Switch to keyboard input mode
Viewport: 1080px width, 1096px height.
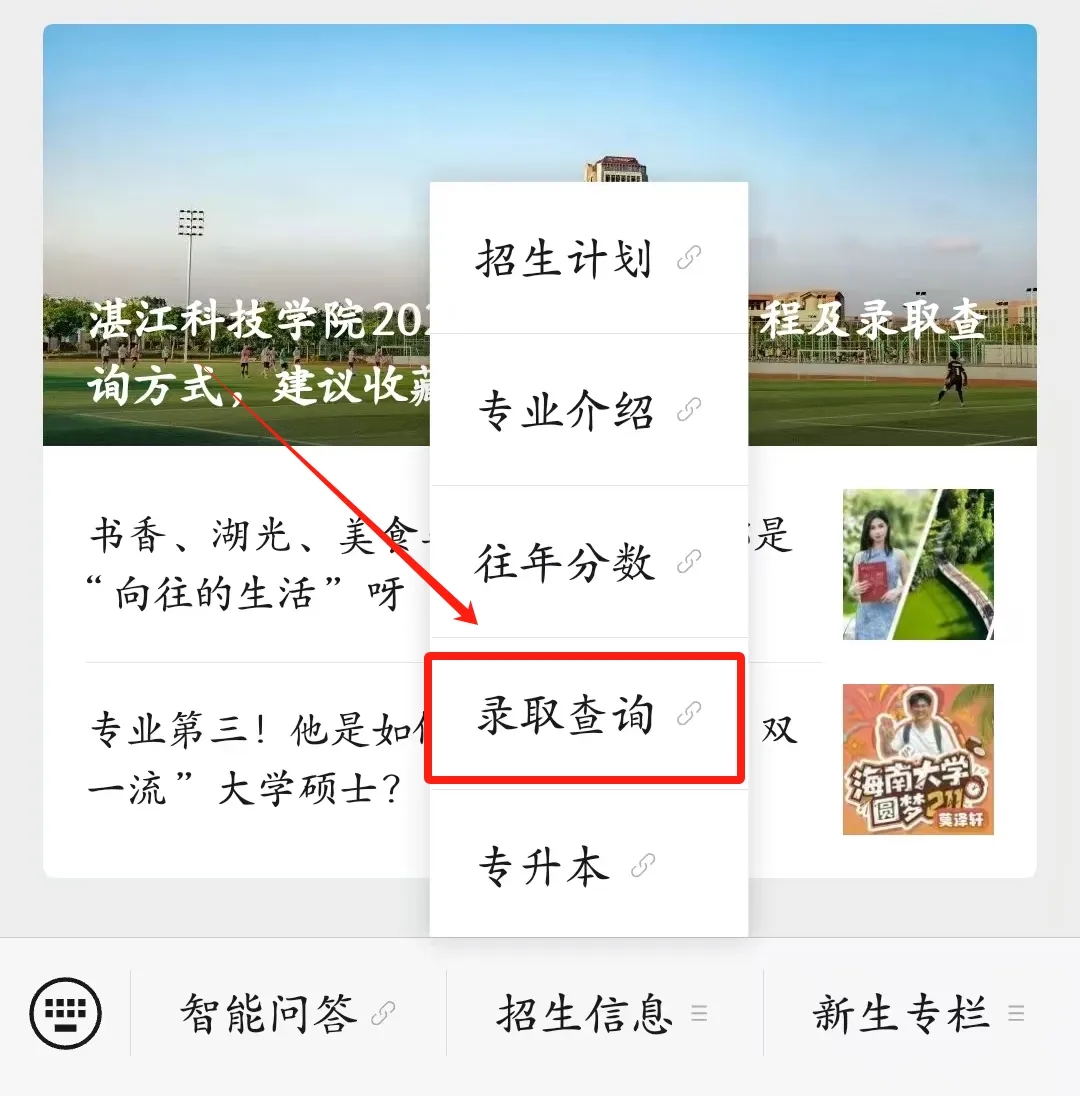66,1014
